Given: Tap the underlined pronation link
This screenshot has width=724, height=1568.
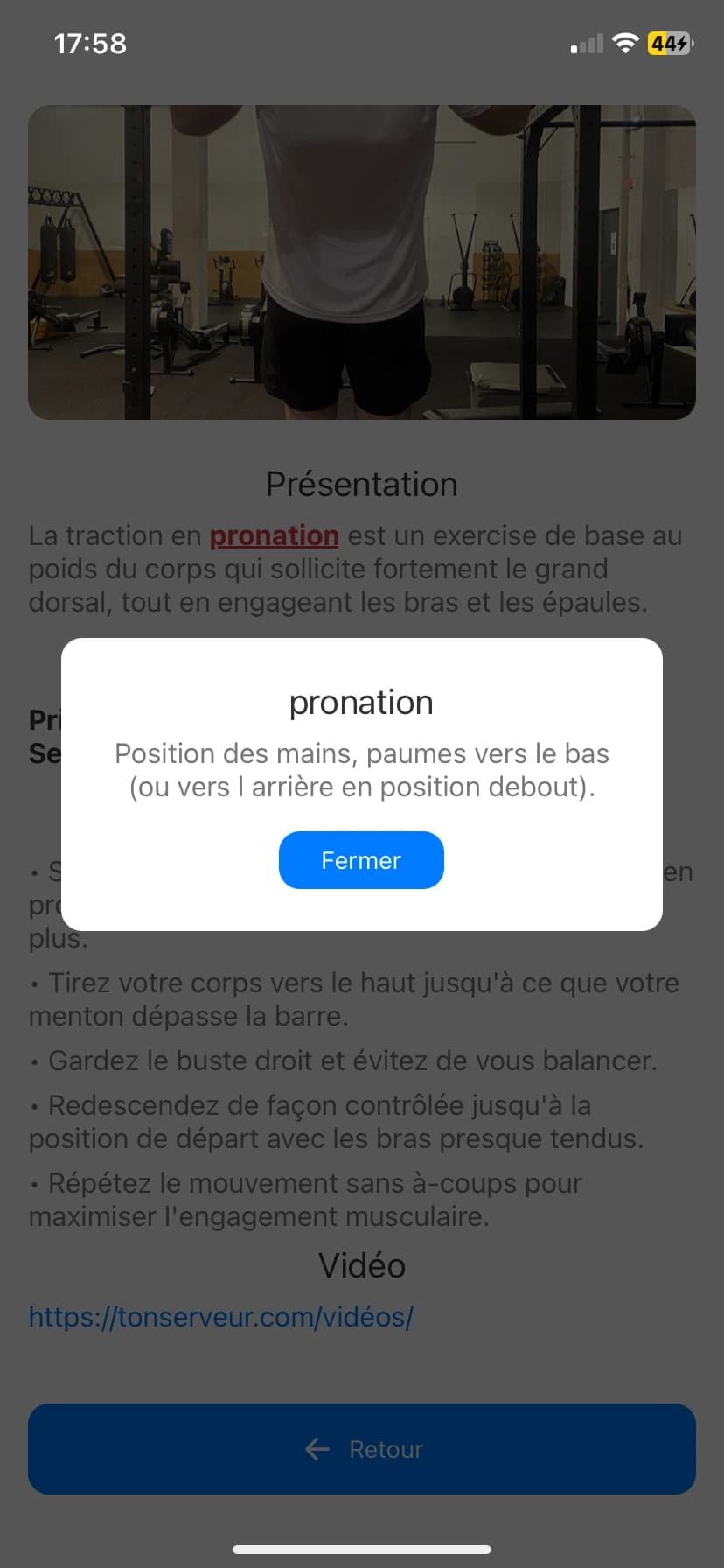Looking at the screenshot, I should coord(274,535).
